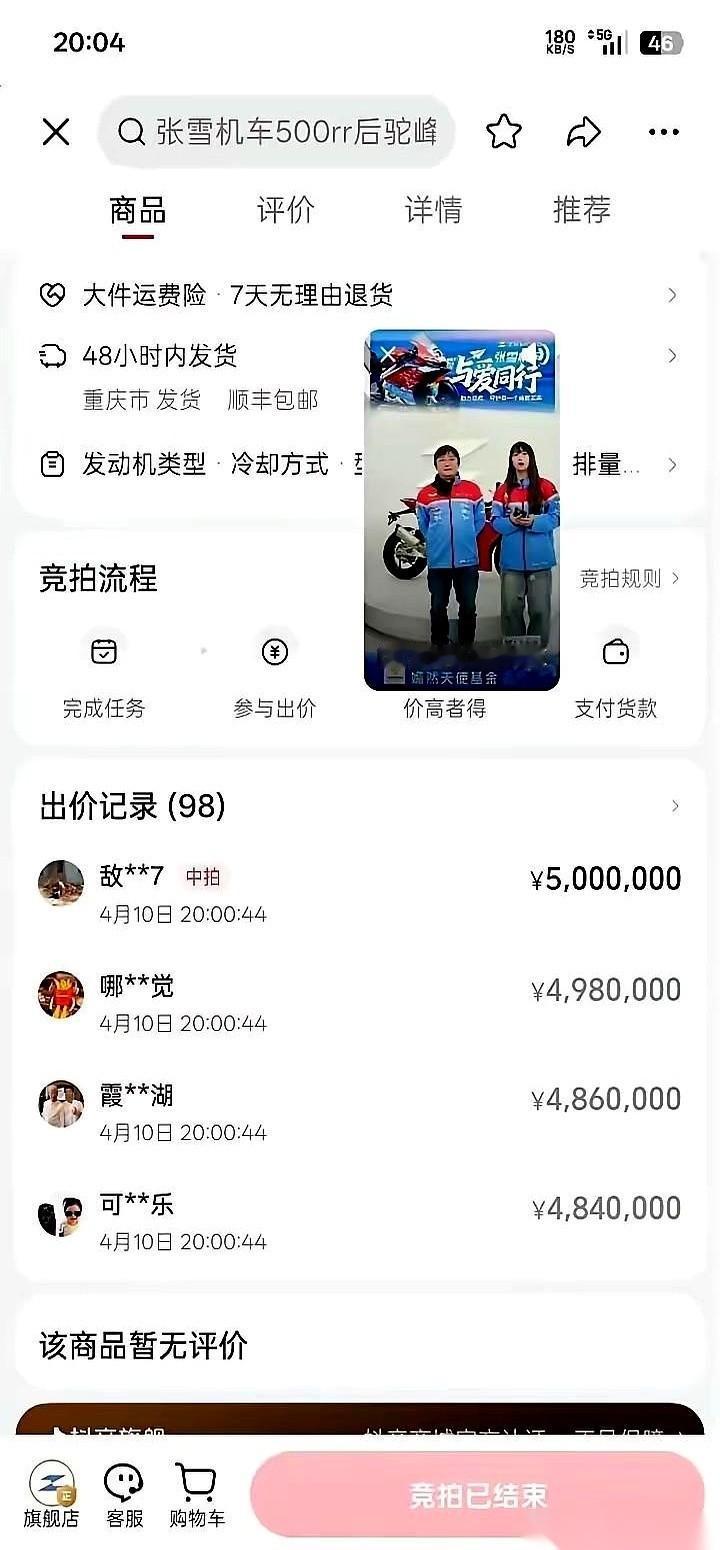The height and width of the screenshot is (1550, 720).
Task: Expand the 48小时内发货 shipping details
Action: 671,356
